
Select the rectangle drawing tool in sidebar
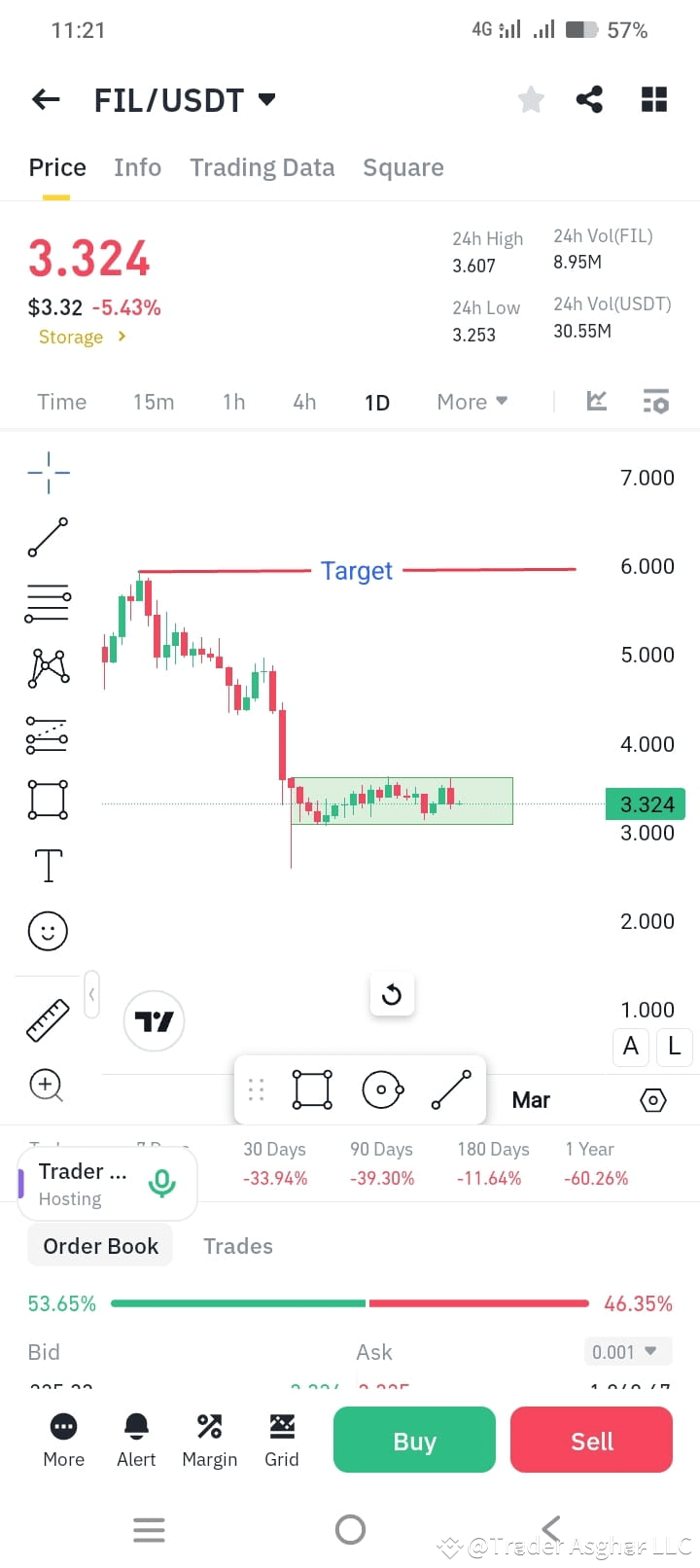click(48, 800)
